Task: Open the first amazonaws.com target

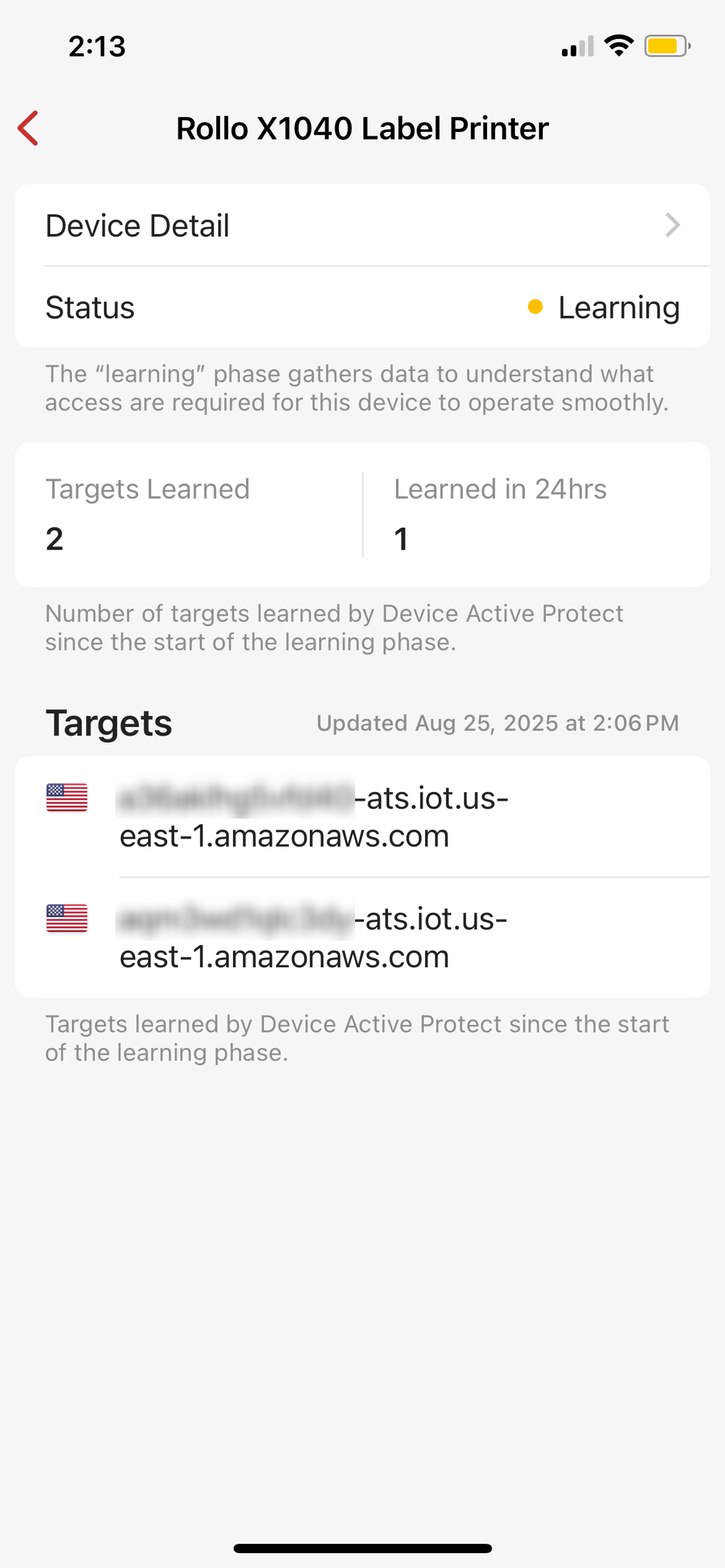Action: click(362, 816)
